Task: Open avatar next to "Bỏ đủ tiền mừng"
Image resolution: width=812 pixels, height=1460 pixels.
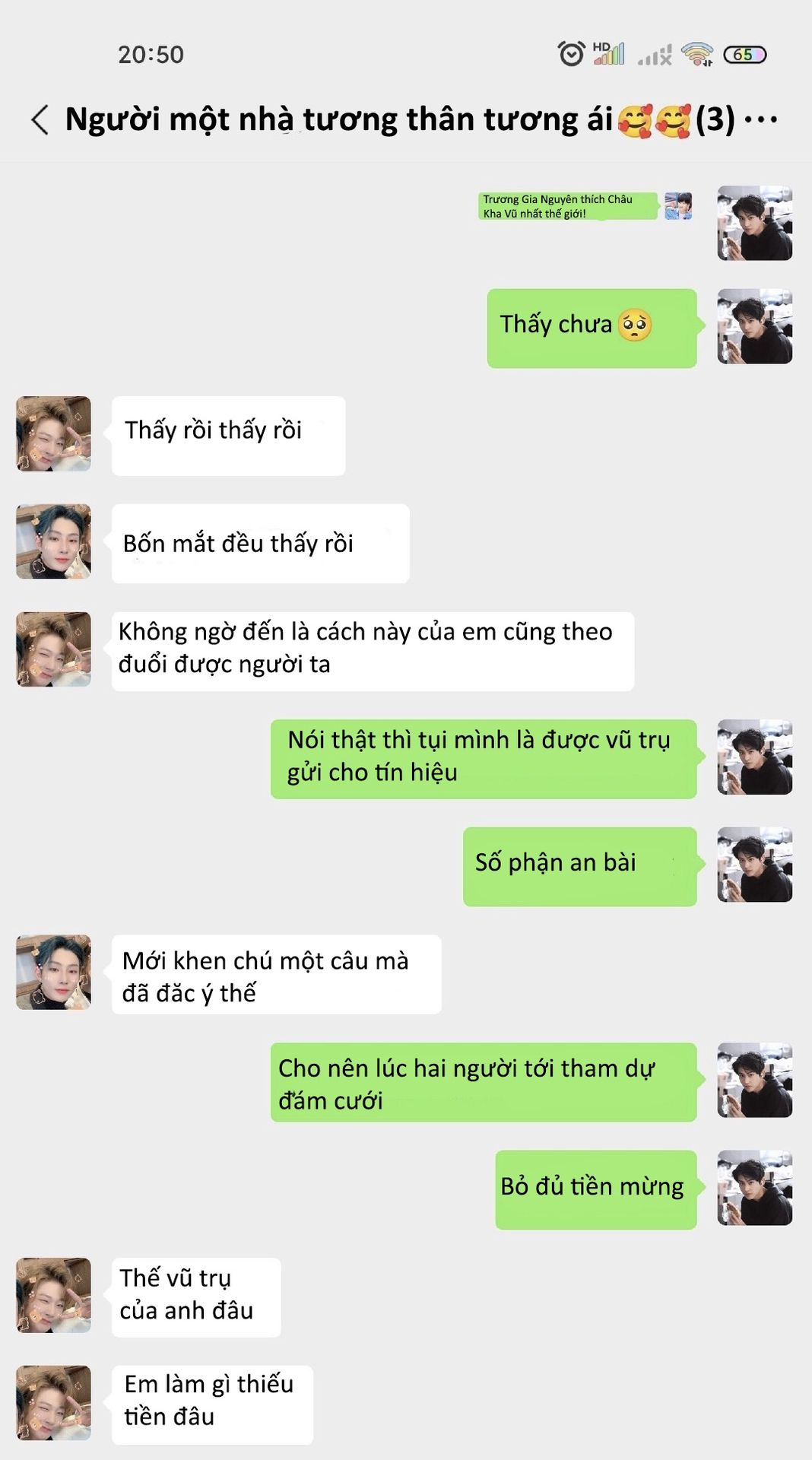Action: coord(754,1189)
